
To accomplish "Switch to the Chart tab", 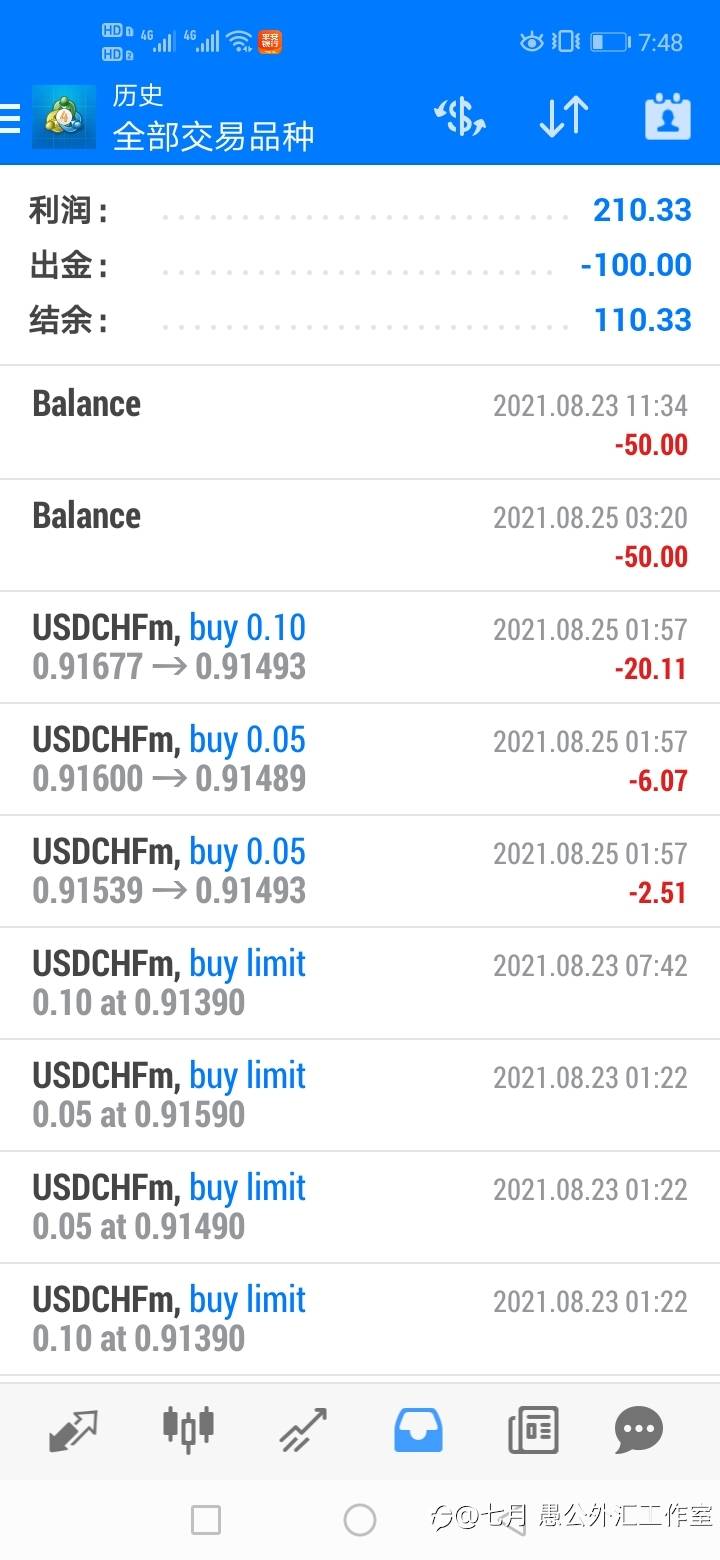I will pyautogui.click(x=188, y=1428).
